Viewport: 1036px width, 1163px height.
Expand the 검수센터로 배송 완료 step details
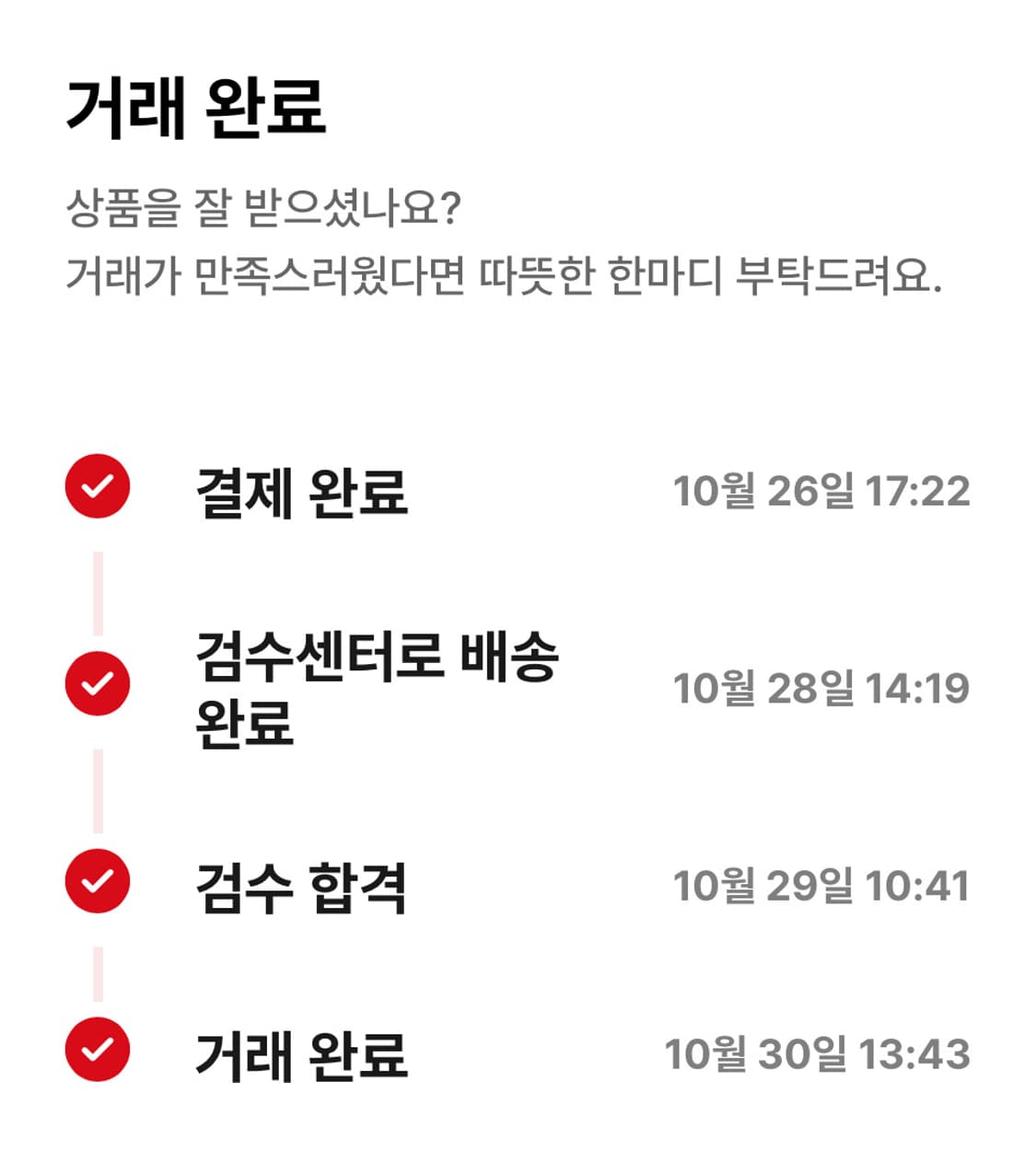[378, 685]
